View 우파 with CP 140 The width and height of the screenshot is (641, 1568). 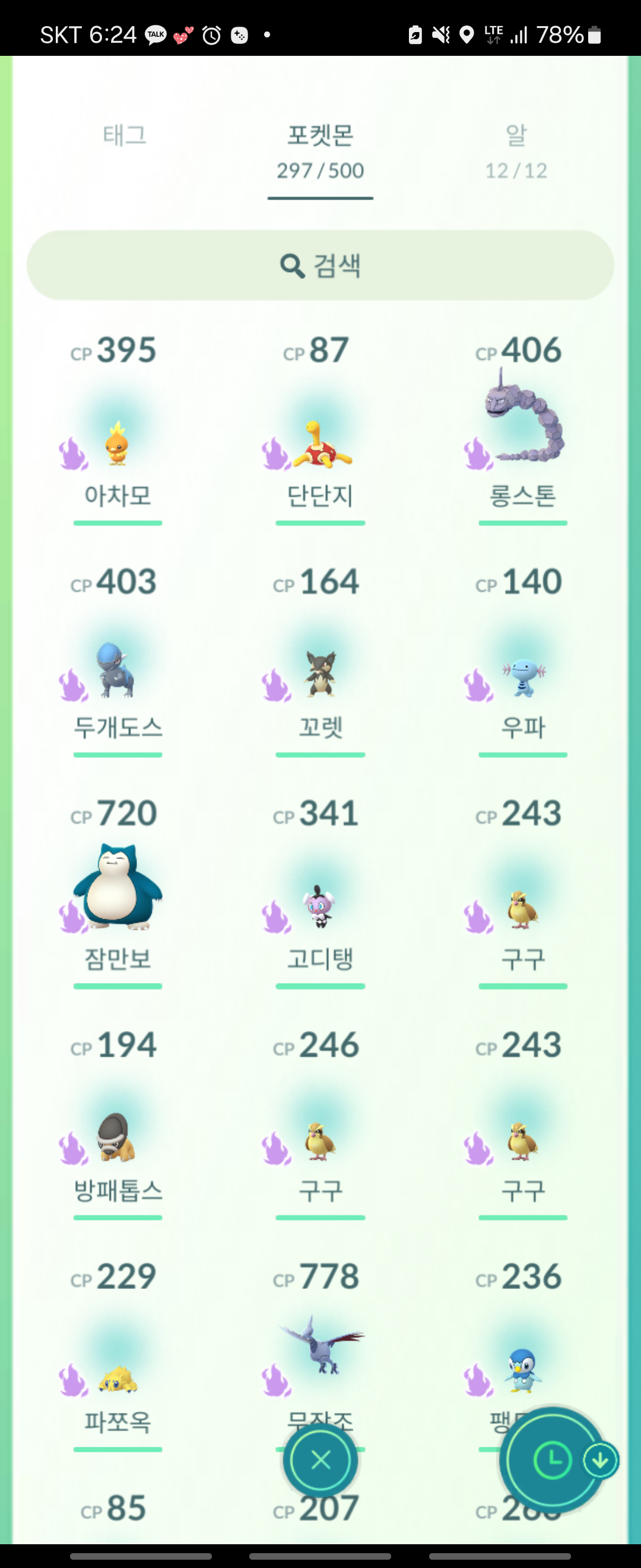523,677
